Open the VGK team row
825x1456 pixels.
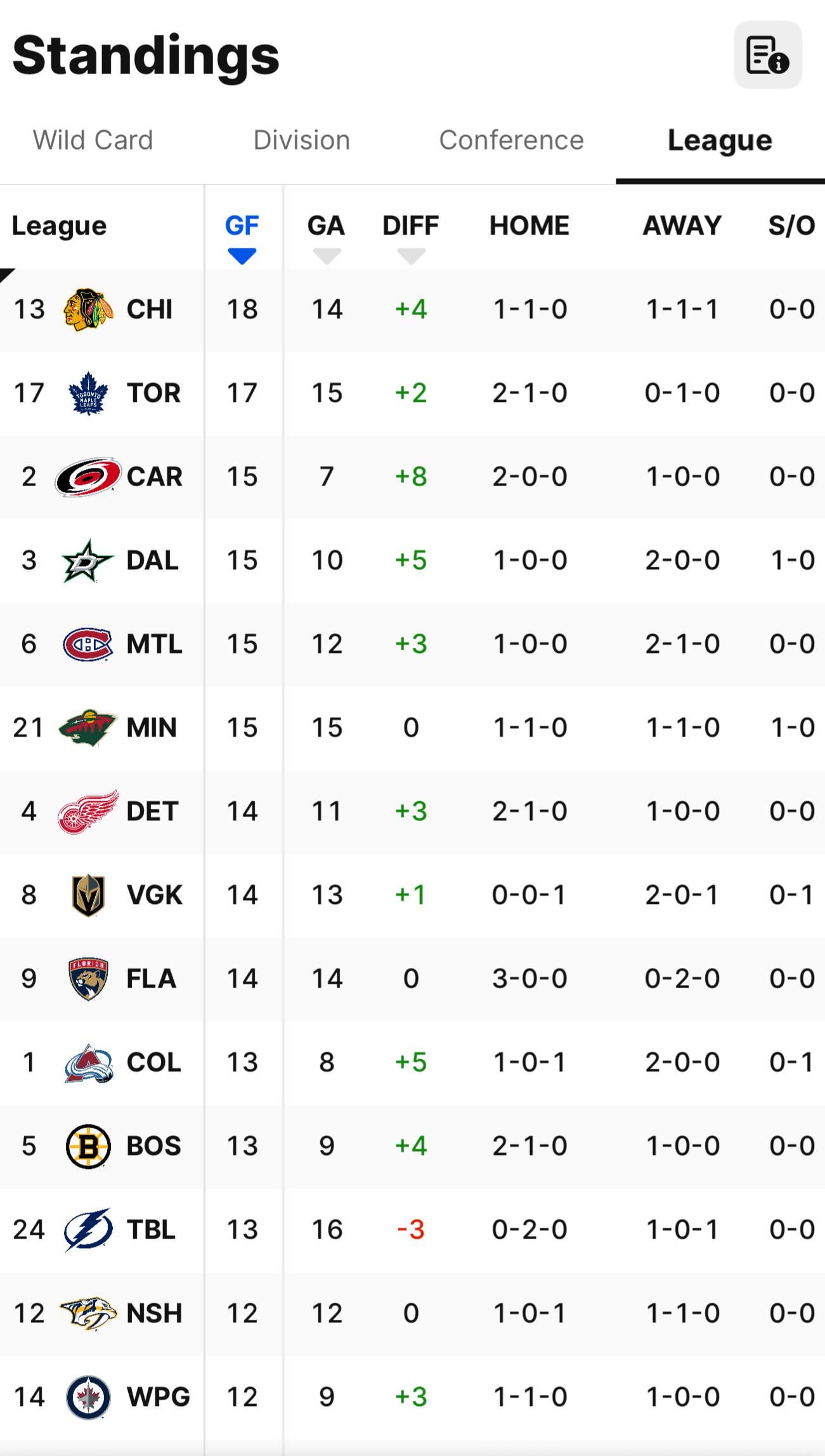click(x=154, y=895)
